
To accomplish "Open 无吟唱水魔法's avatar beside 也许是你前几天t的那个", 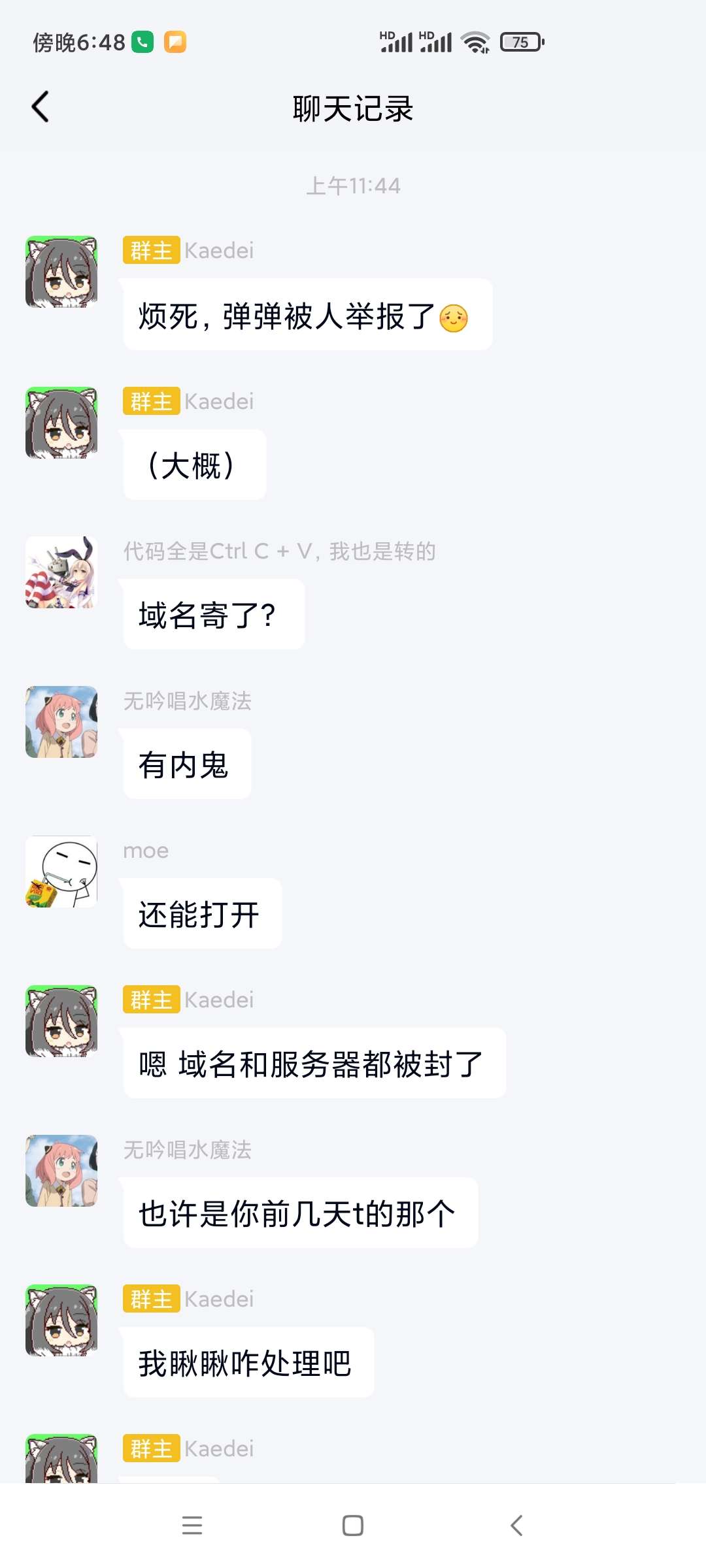I will pyautogui.click(x=61, y=1171).
